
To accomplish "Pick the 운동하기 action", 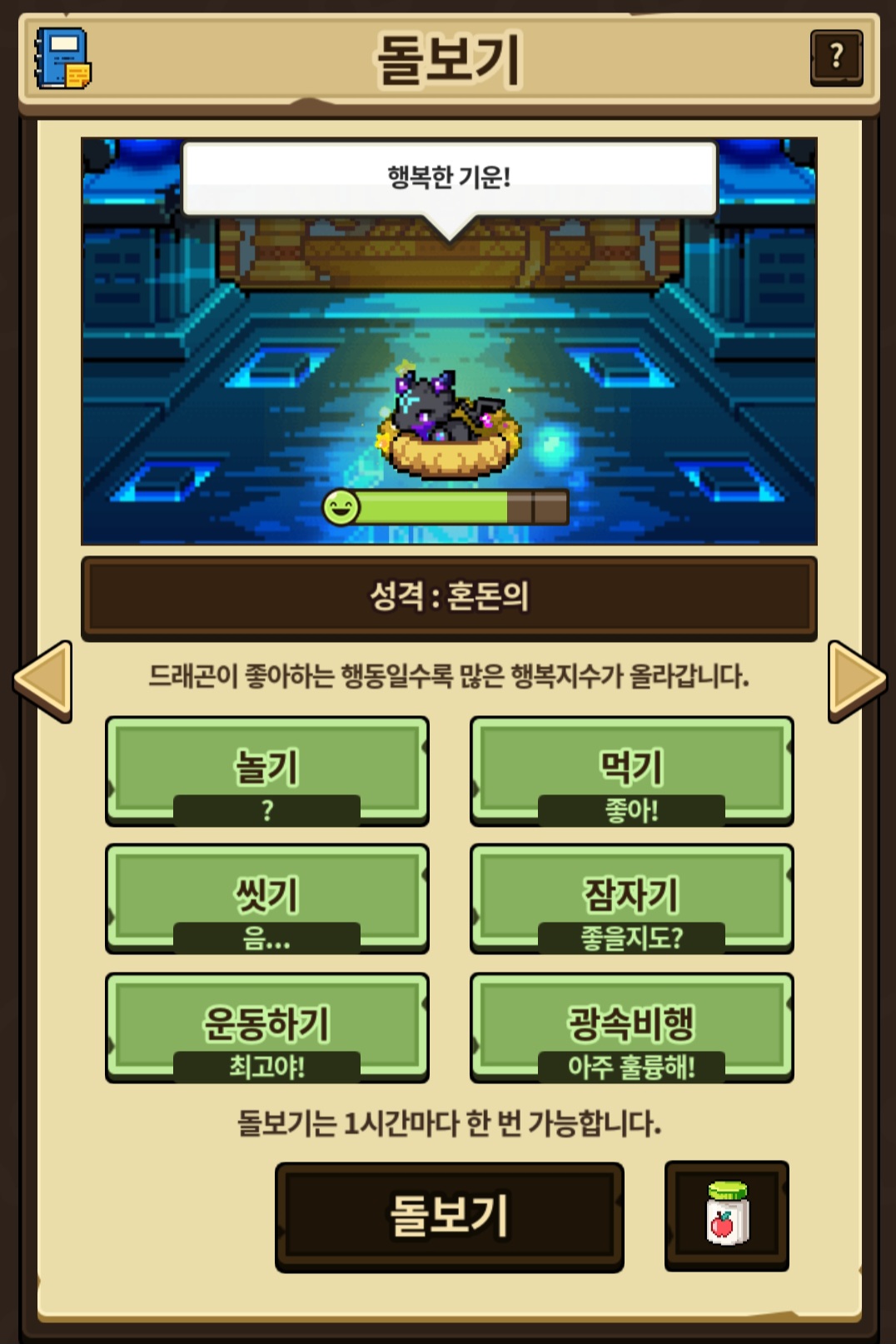I will point(266,1027).
